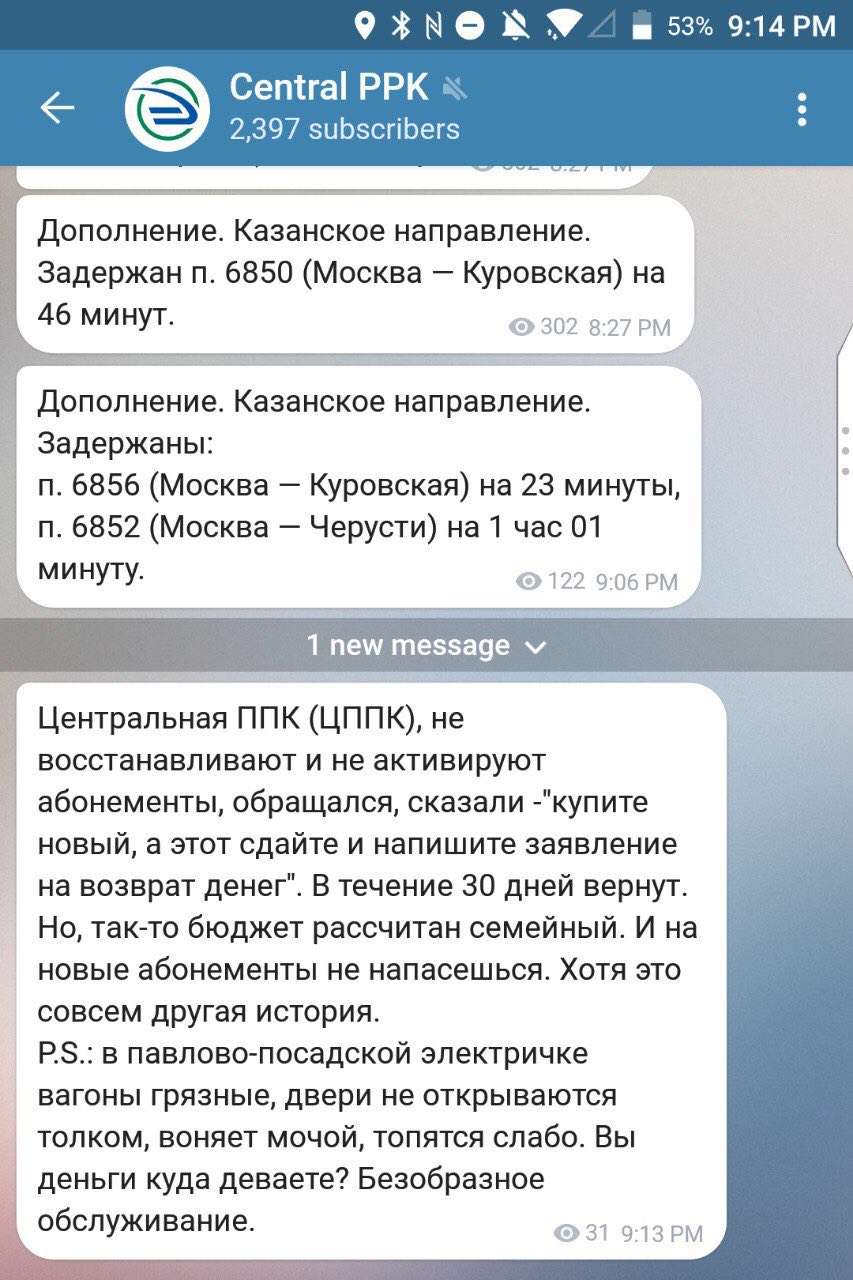The image size is (853, 1280).
Task: Open the overflow menu with three dots
Action: (x=801, y=109)
